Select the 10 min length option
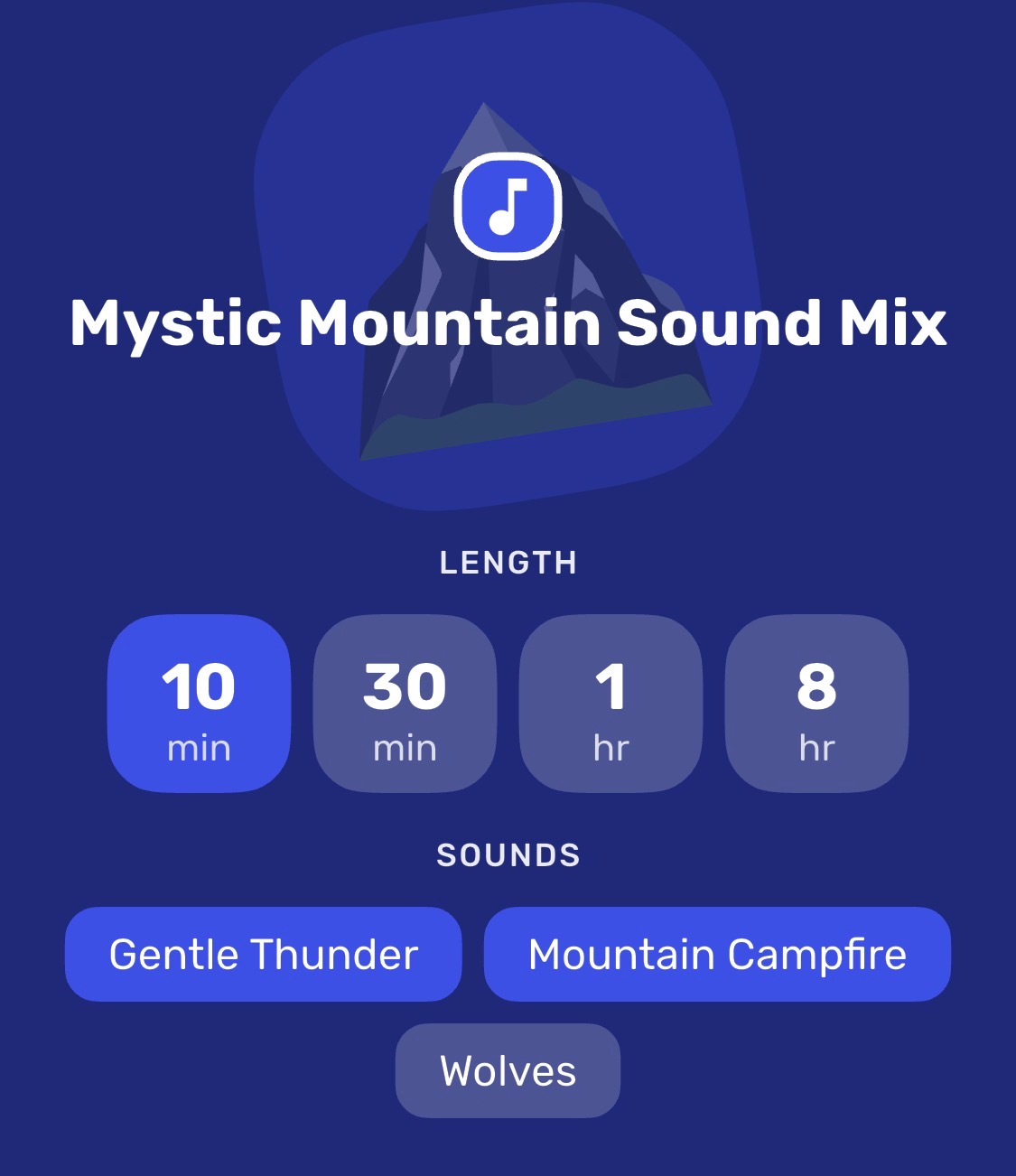The width and height of the screenshot is (1016, 1176). click(x=199, y=704)
